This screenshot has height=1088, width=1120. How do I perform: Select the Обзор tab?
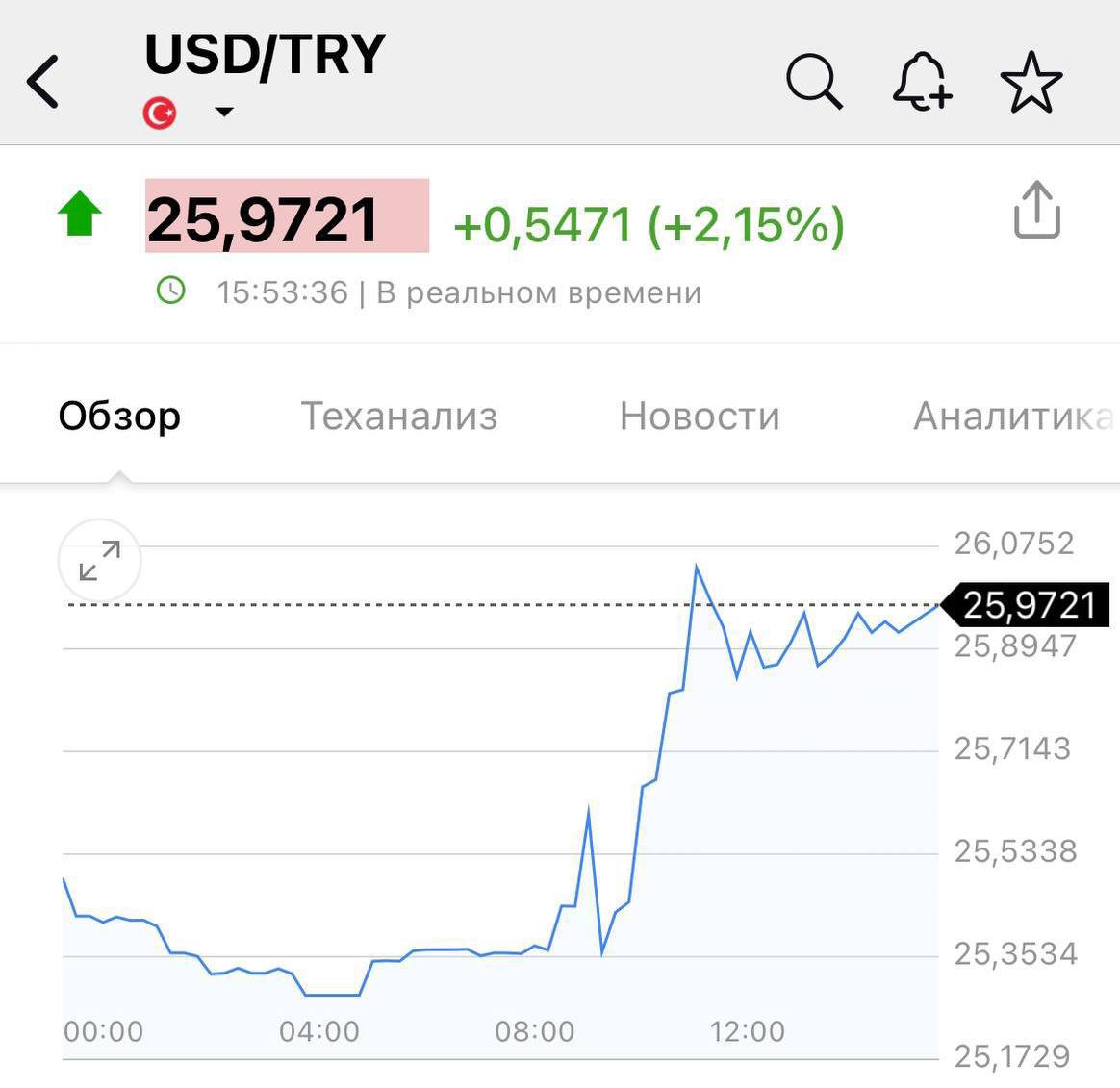pos(119,417)
